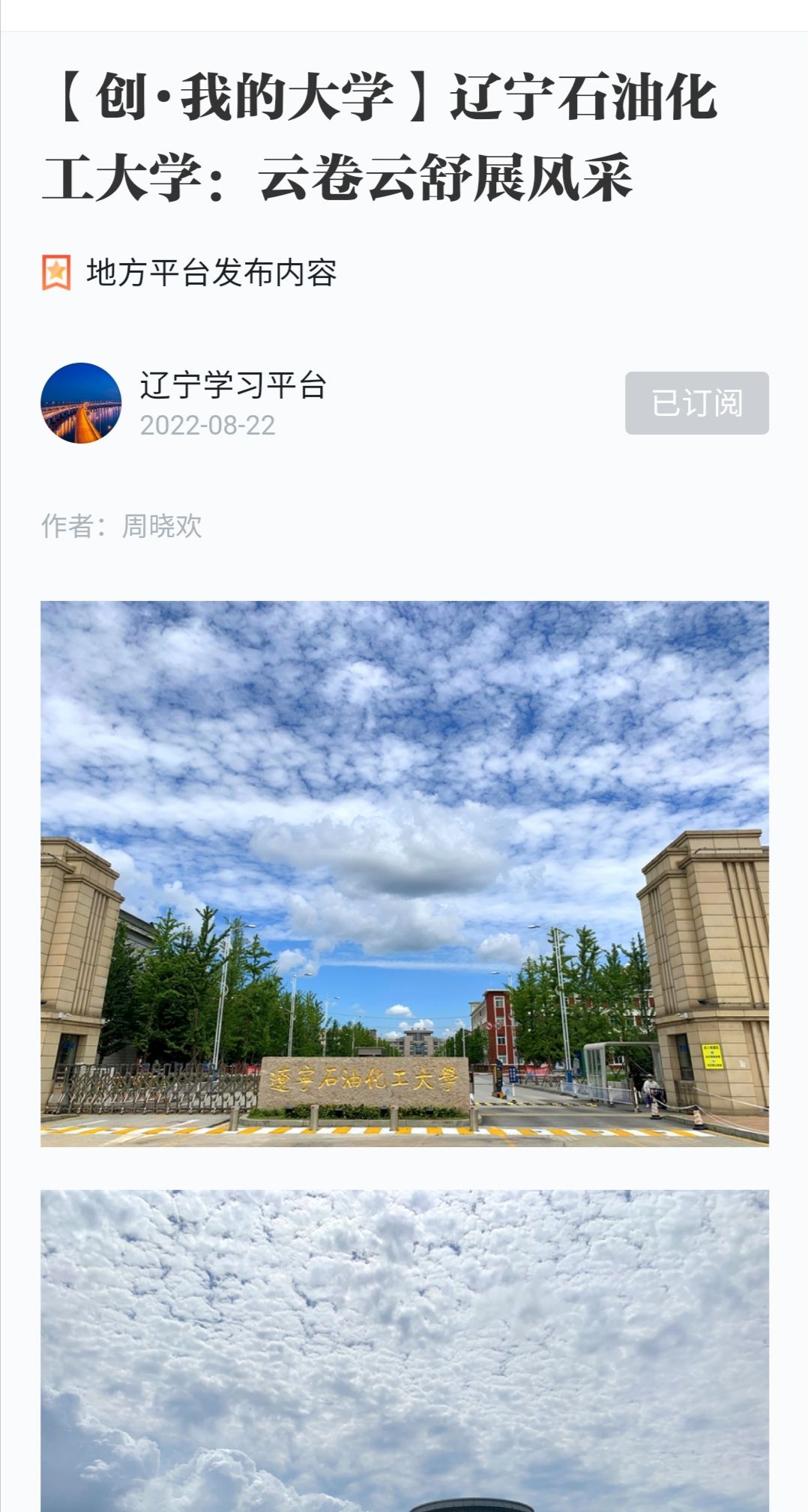Tap the 已订阅 subscribed button
The height and width of the screenshot is (1512, 808).
[x=696, y=403]
